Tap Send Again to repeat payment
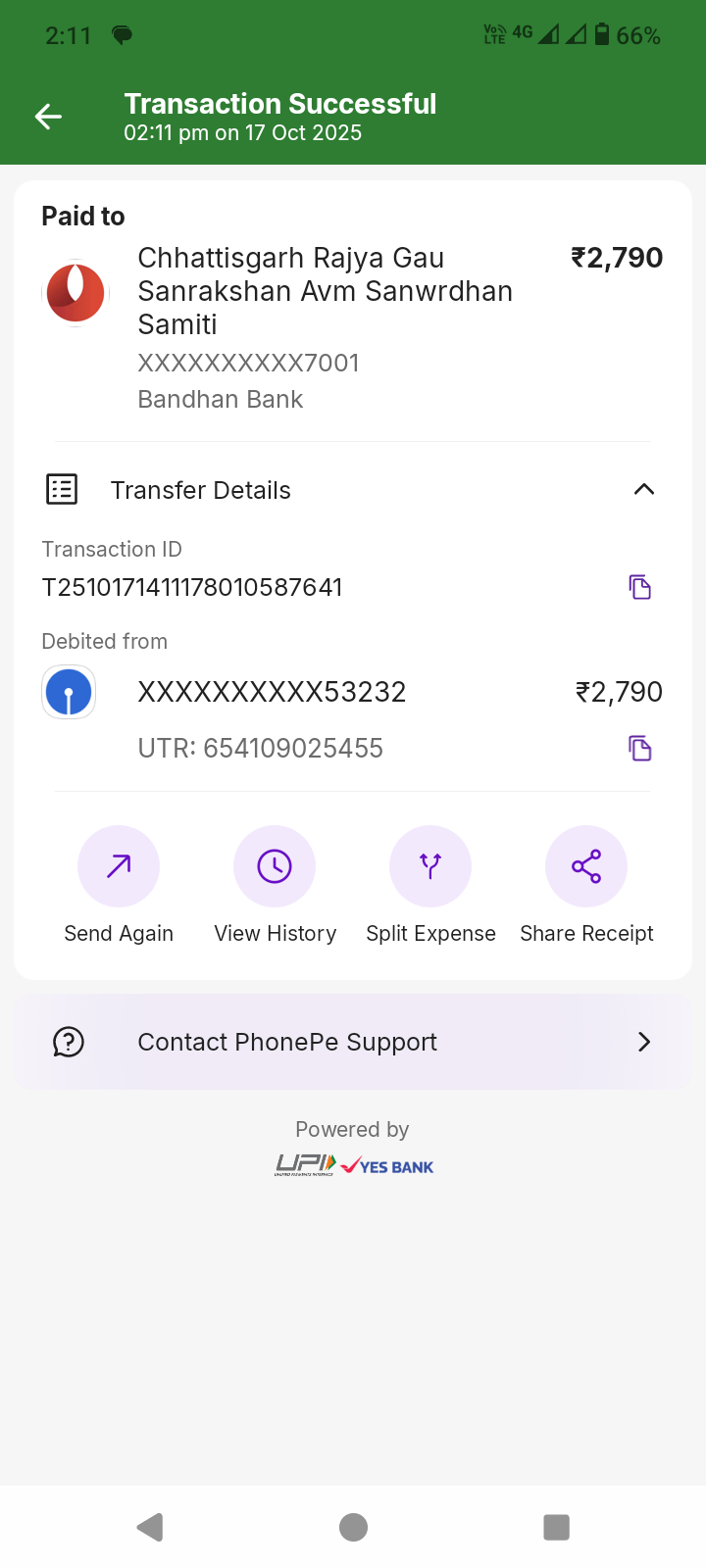706x1568 pixels. point(119,867)
